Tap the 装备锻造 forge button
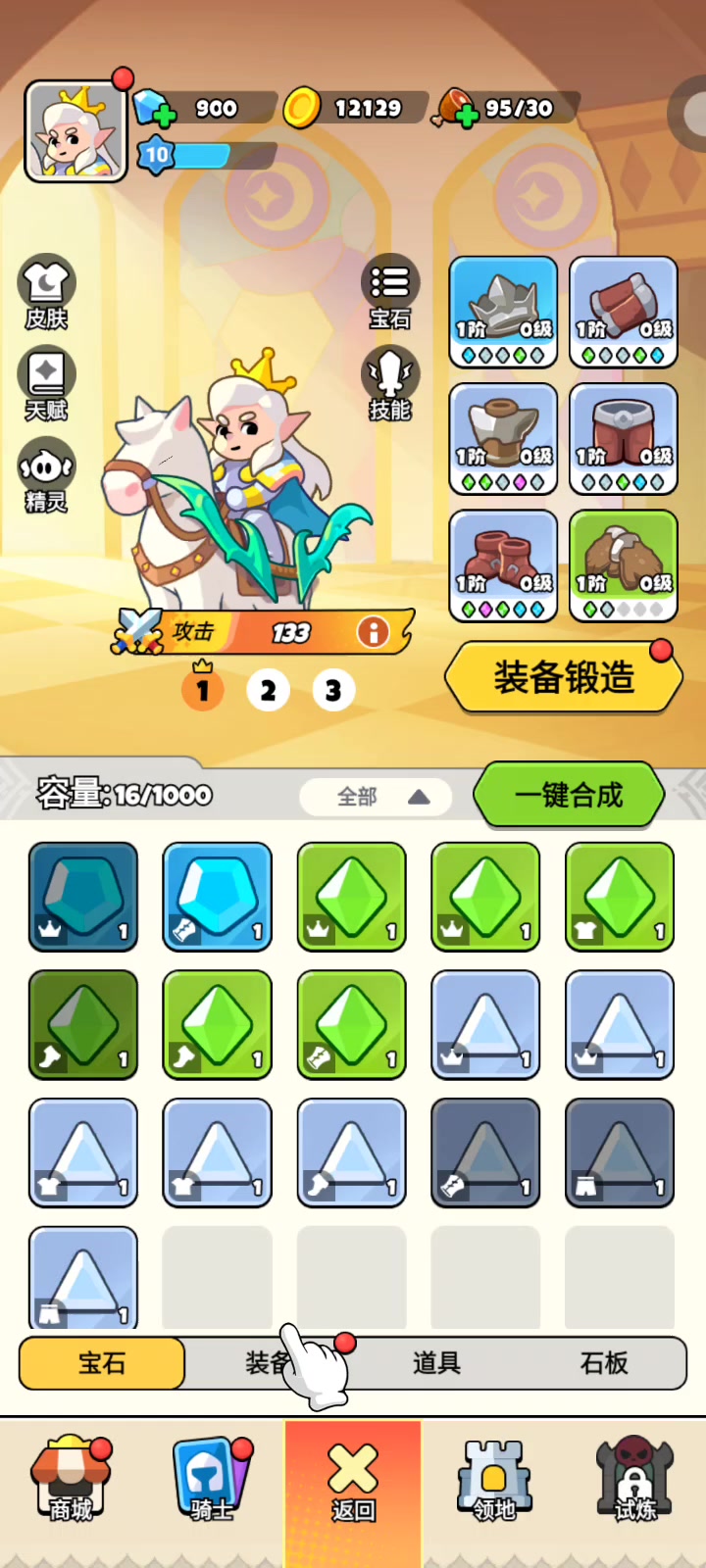This screenshot has width=706, height=1568. (564, 677)
